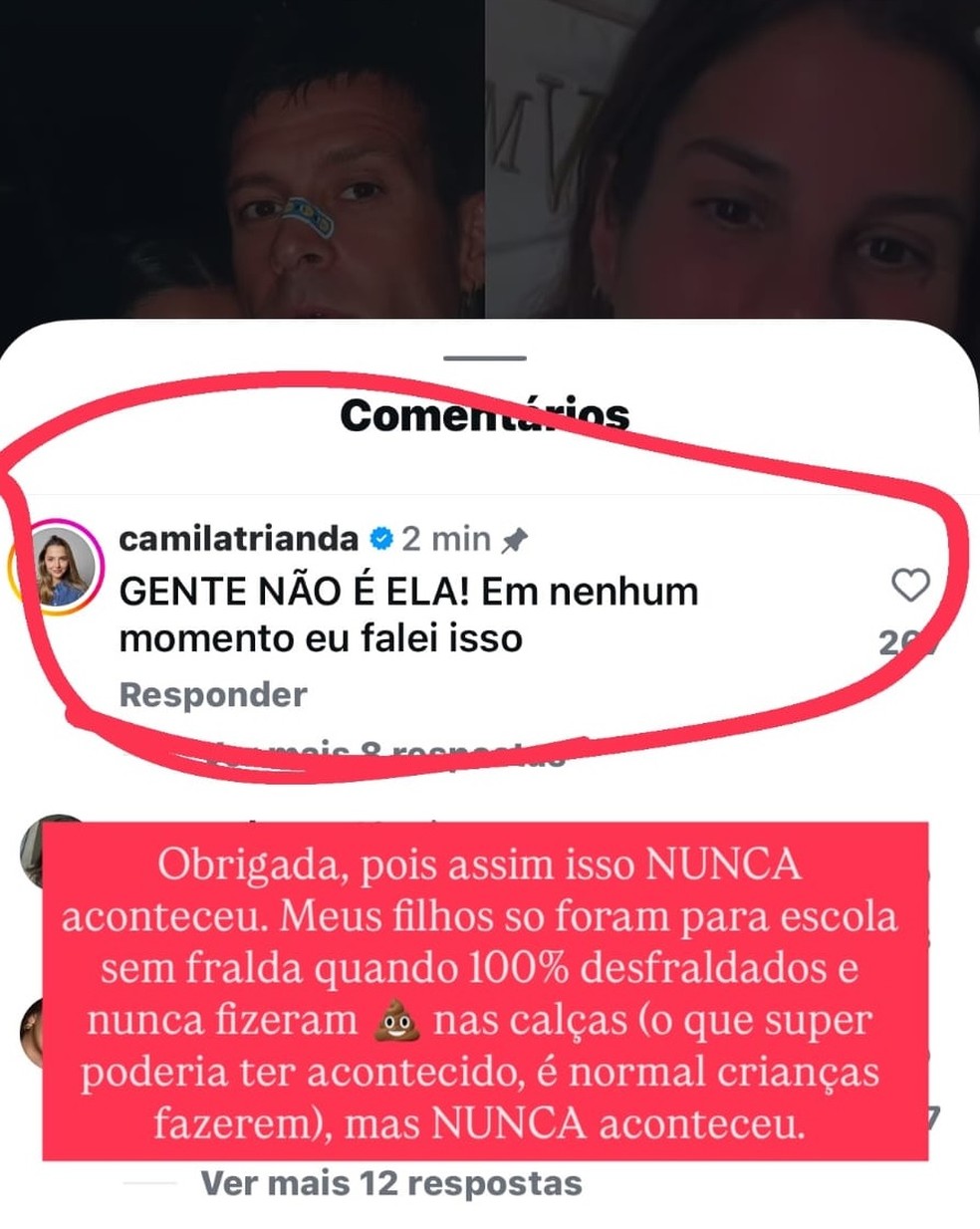Tap Responder under the comment
Image resolution: width=980 pixels, height=1229 pixels.
[x=210, y=694]
